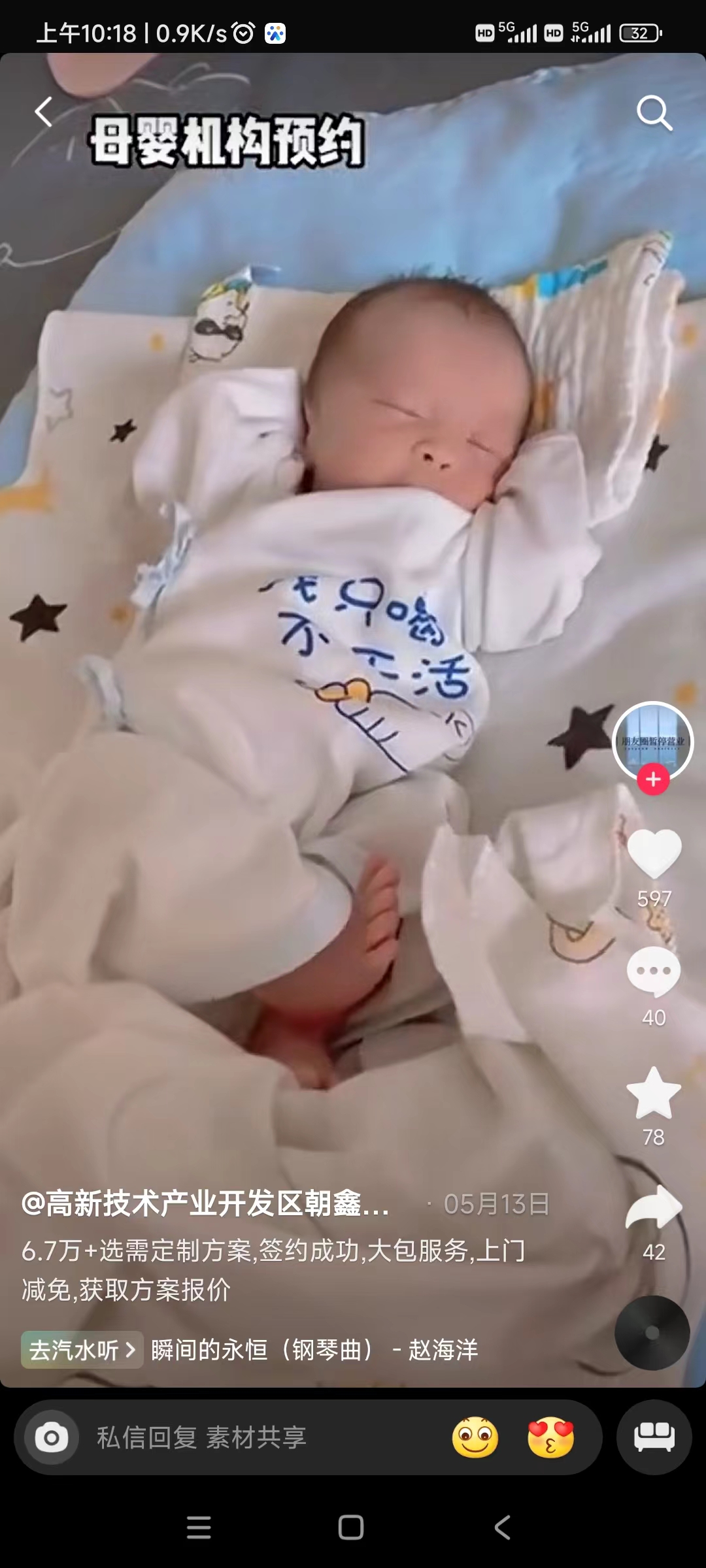Screen dimensions: 706x1568
Task: Send the smiling face emoji
Action: 475,1437
